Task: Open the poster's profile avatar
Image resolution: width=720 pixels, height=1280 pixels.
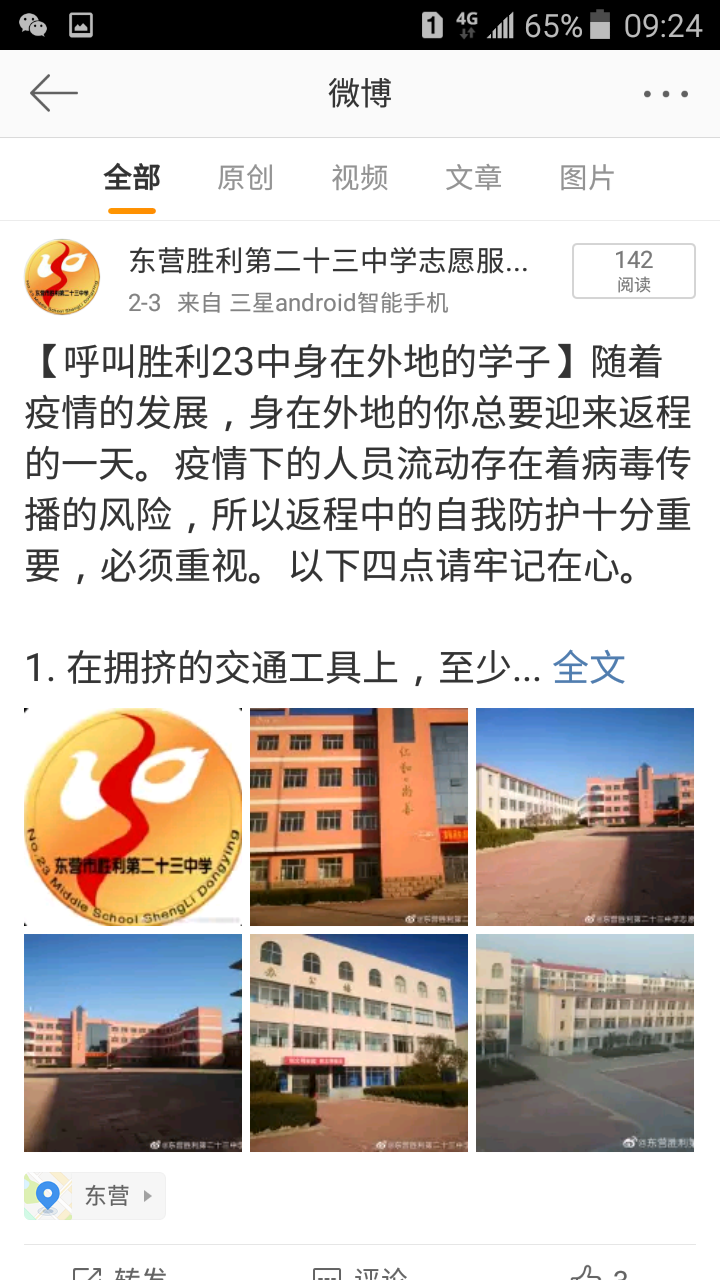Action: (62, 277)
